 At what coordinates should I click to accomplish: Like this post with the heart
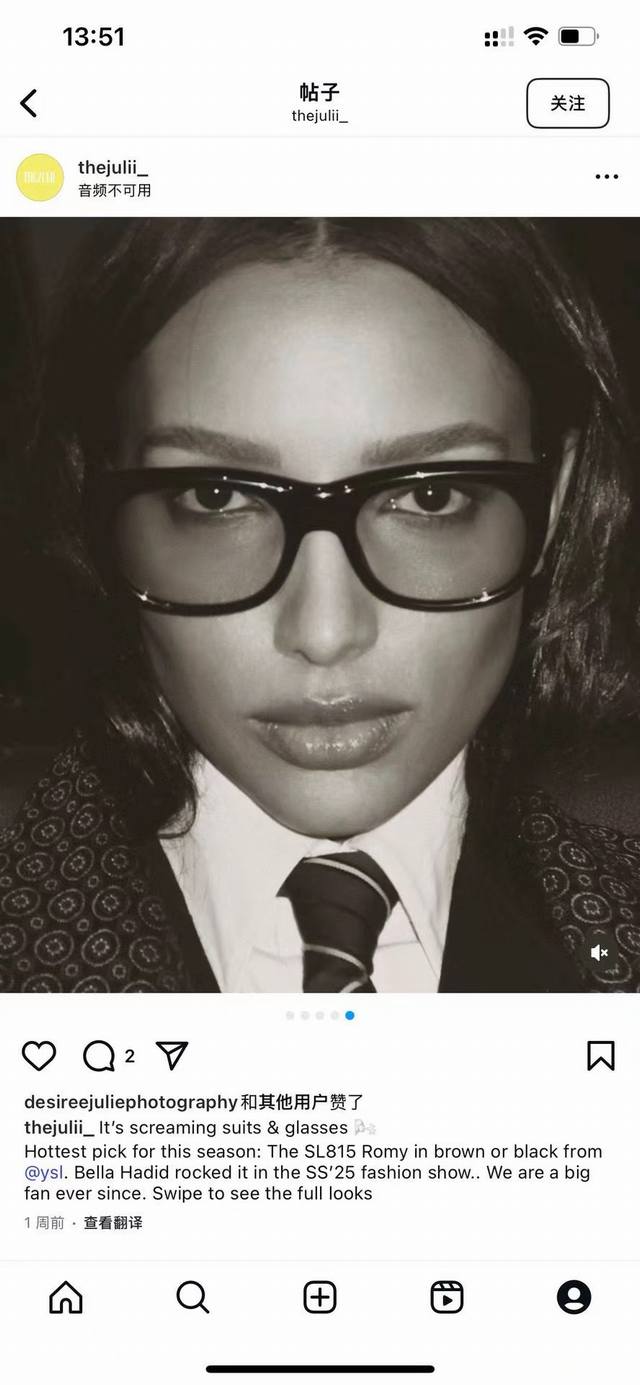click(x=39, y=1056)
